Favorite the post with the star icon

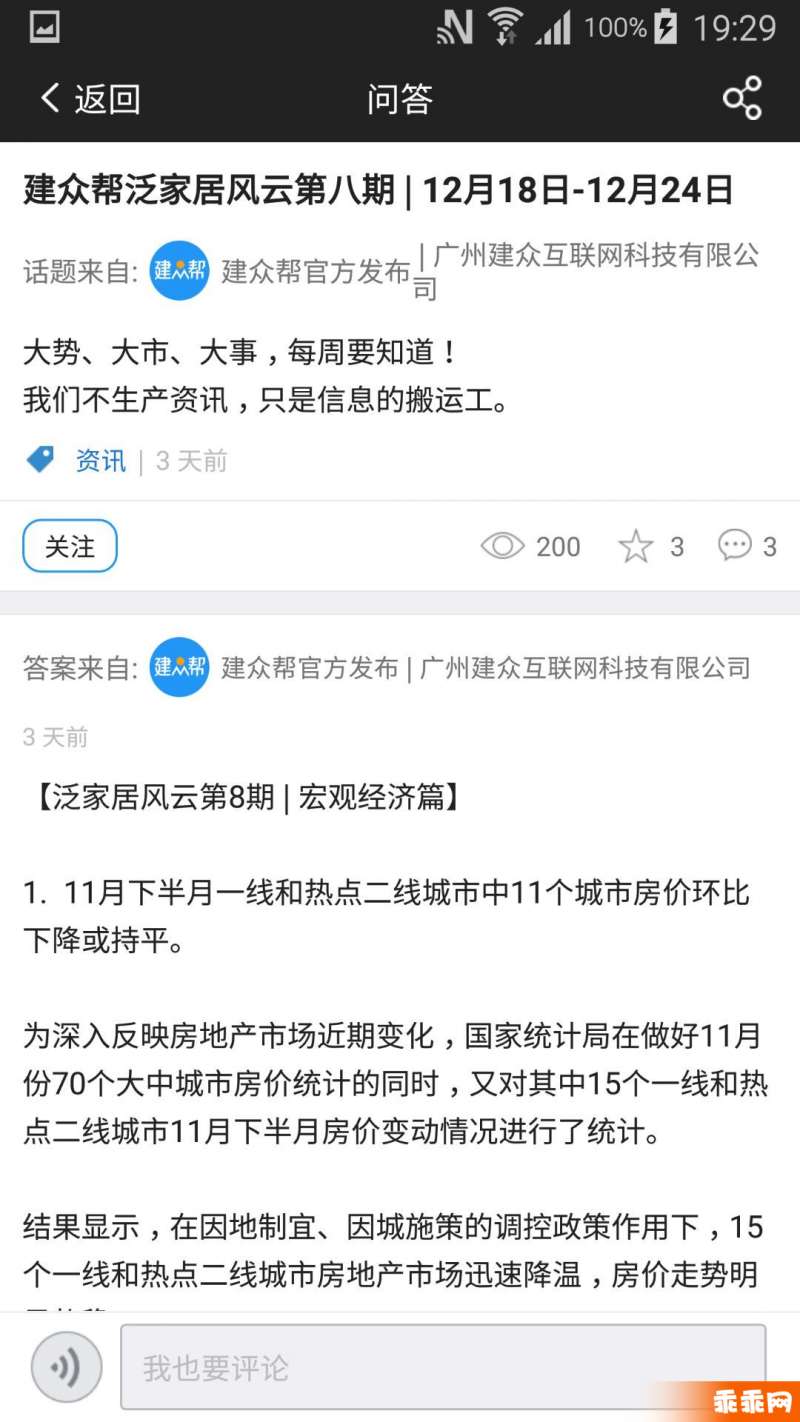tap(636, 546)
